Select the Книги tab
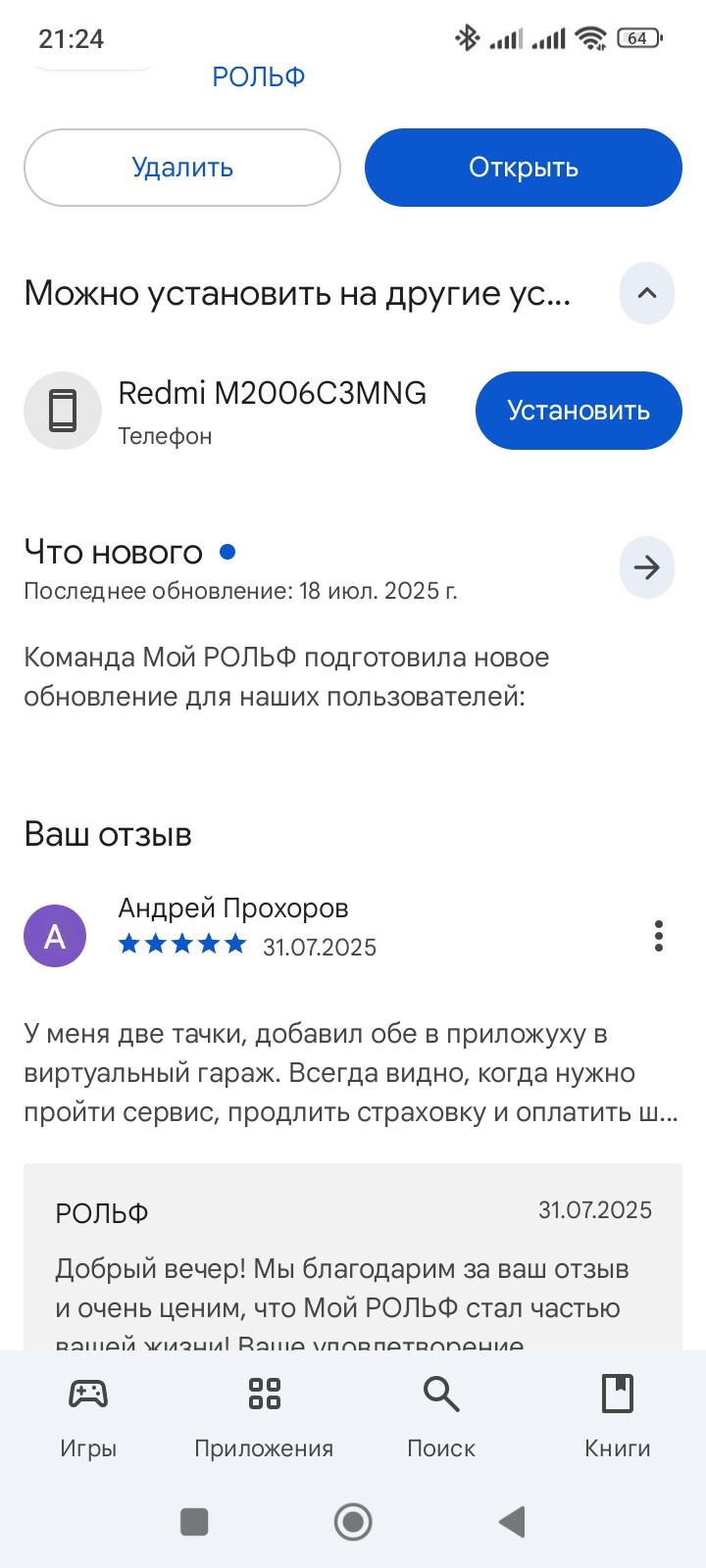 click(618, 1416)
